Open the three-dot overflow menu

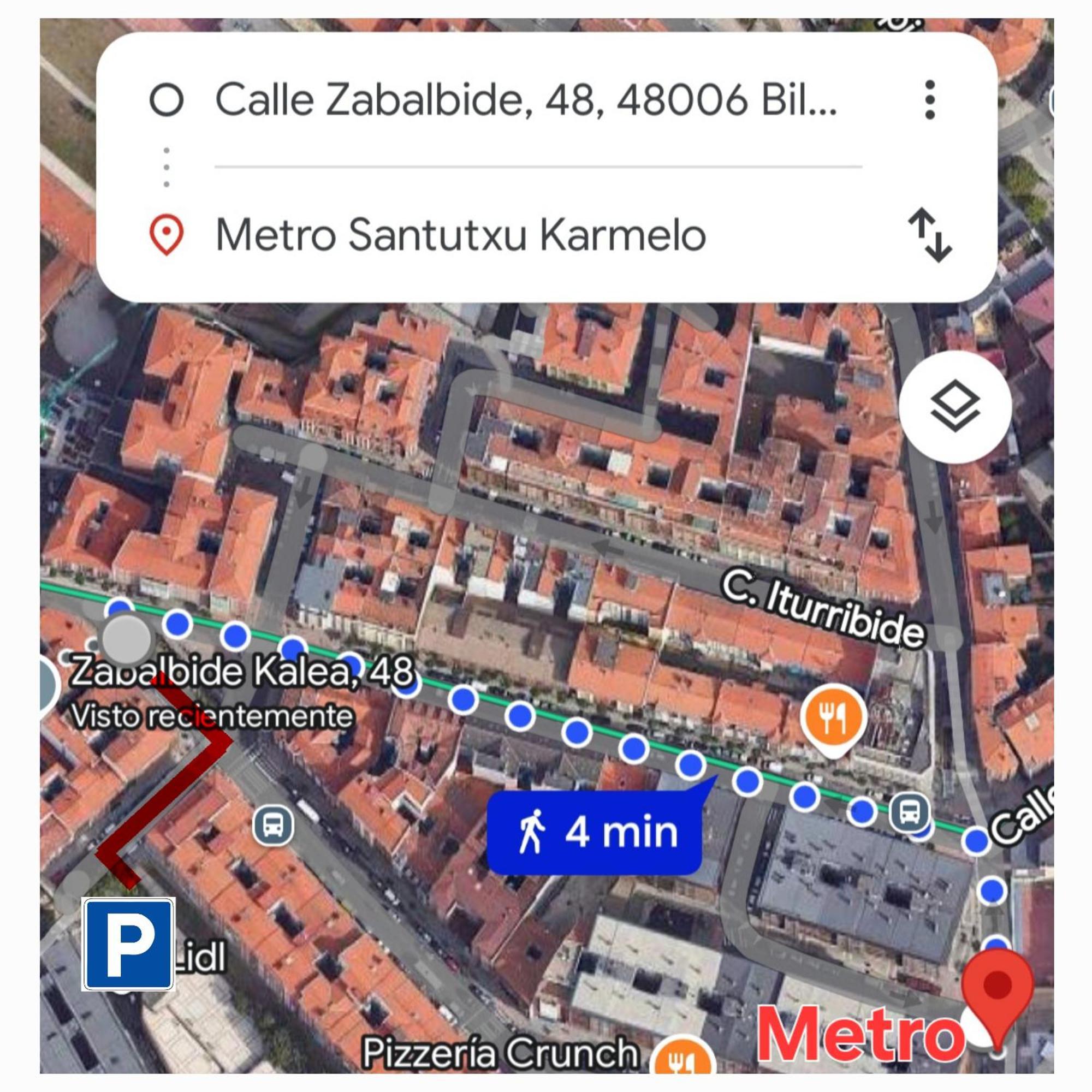(930, 100)
